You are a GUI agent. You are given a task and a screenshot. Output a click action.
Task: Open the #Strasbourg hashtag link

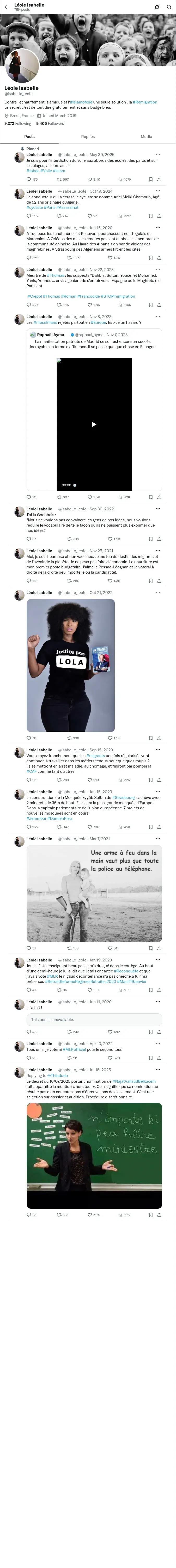123,797
